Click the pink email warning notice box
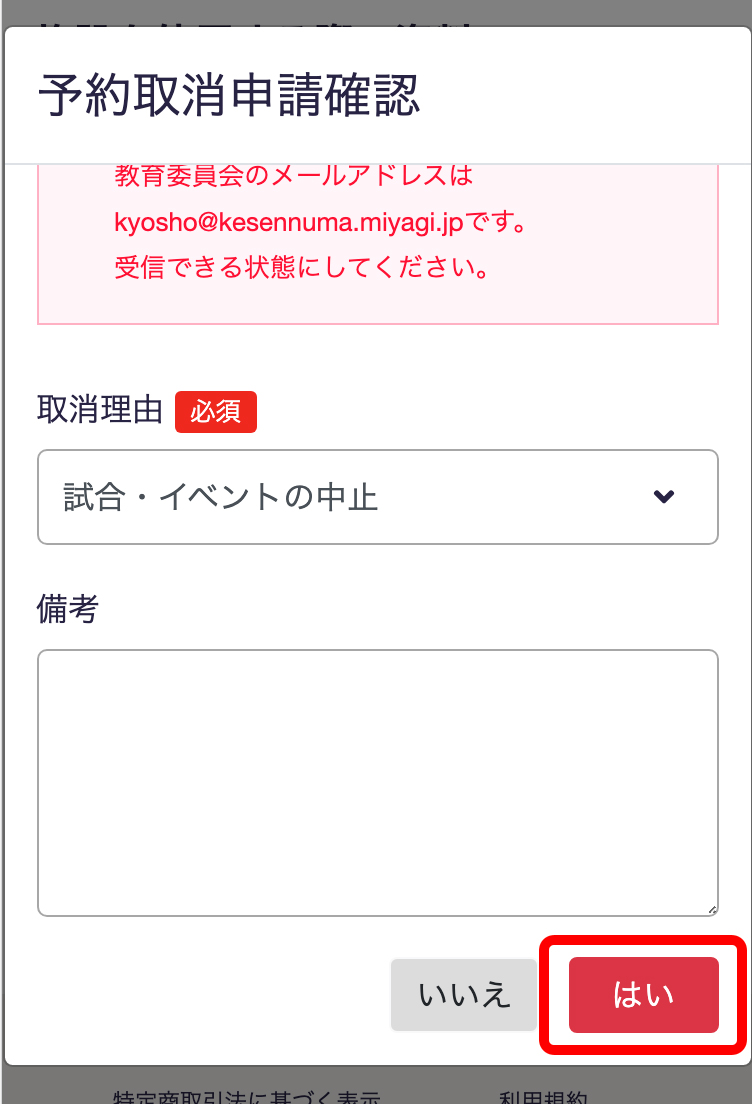 point(377,240)
